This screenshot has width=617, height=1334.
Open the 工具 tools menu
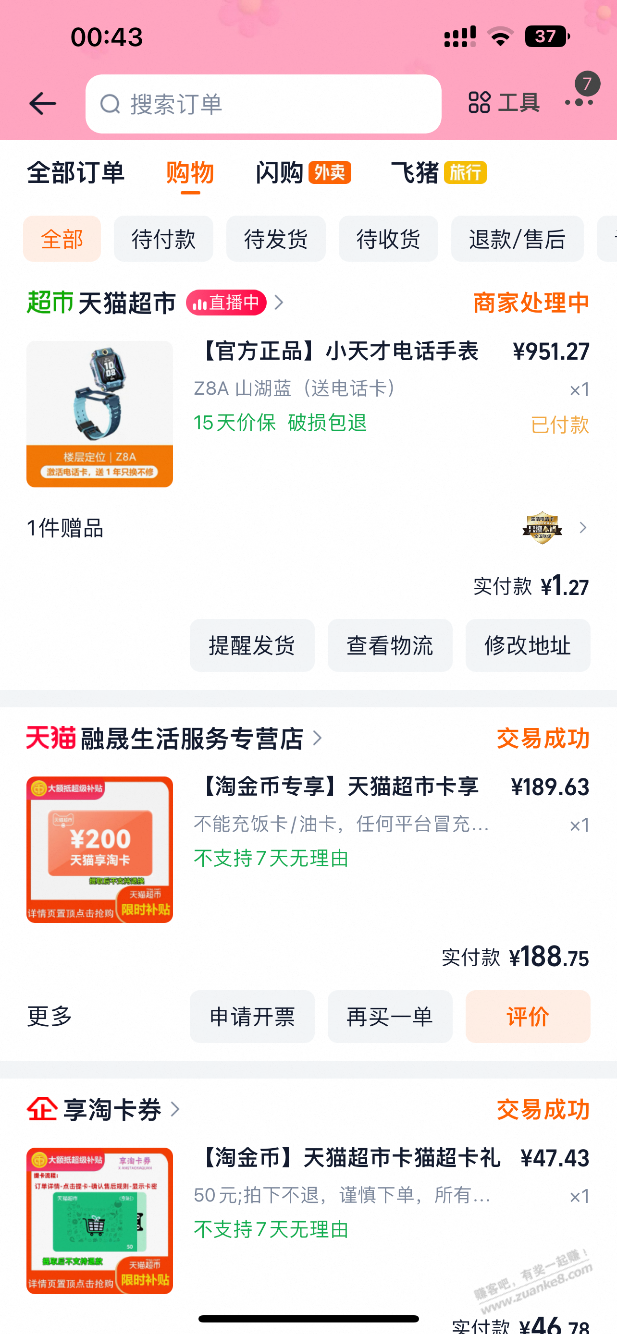pos(504,103)
